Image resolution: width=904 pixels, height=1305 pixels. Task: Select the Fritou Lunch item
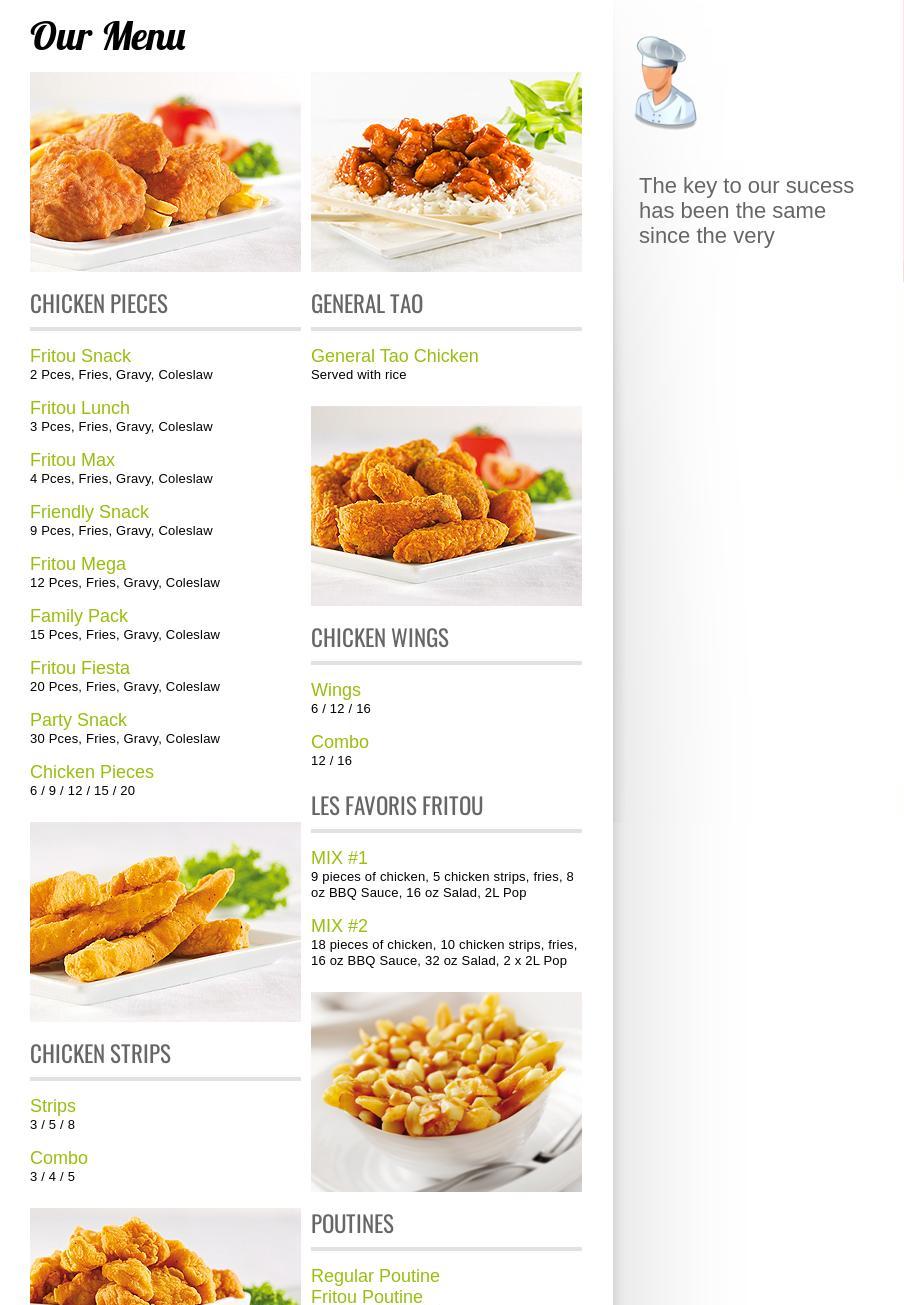80,408
